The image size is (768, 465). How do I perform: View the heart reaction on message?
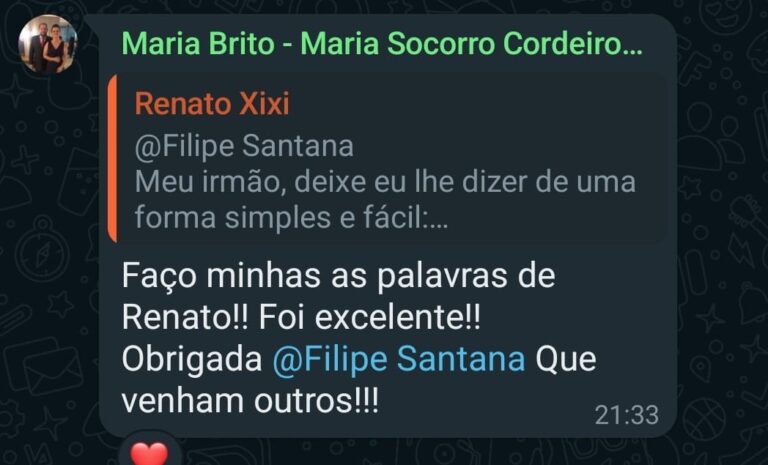click(149, 453)
